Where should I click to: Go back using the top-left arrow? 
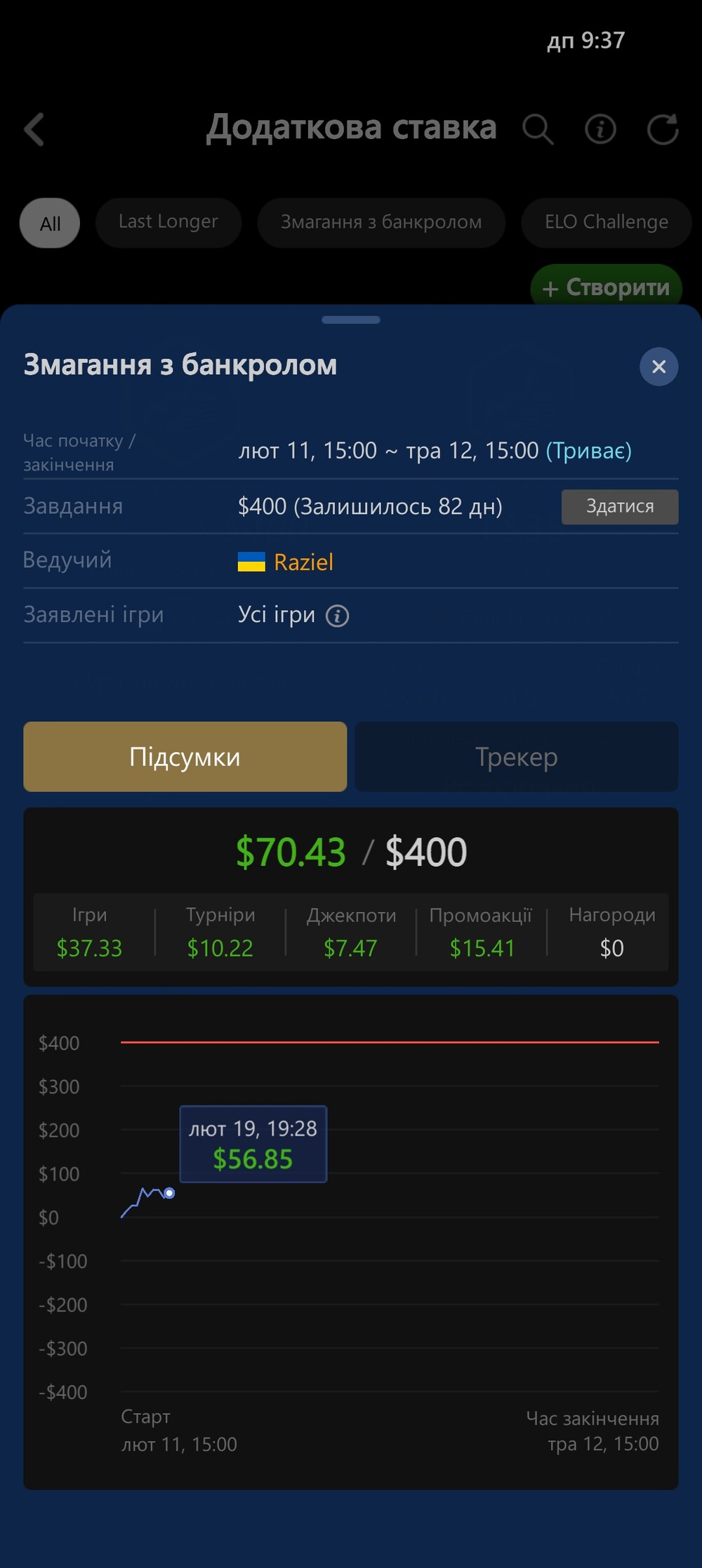[34, 129]
